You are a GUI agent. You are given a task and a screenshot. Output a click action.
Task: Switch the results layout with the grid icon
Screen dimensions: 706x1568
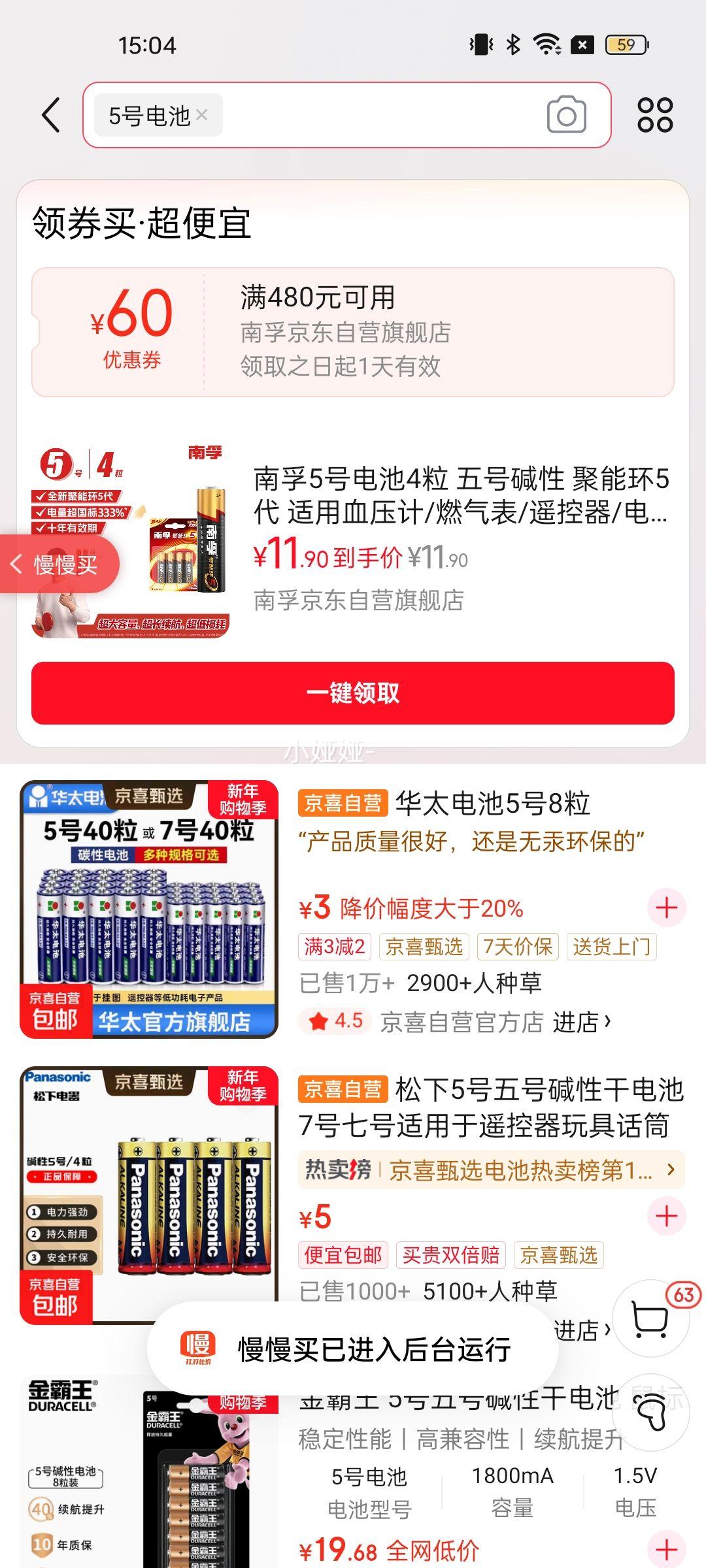click(x=655, y=116)
